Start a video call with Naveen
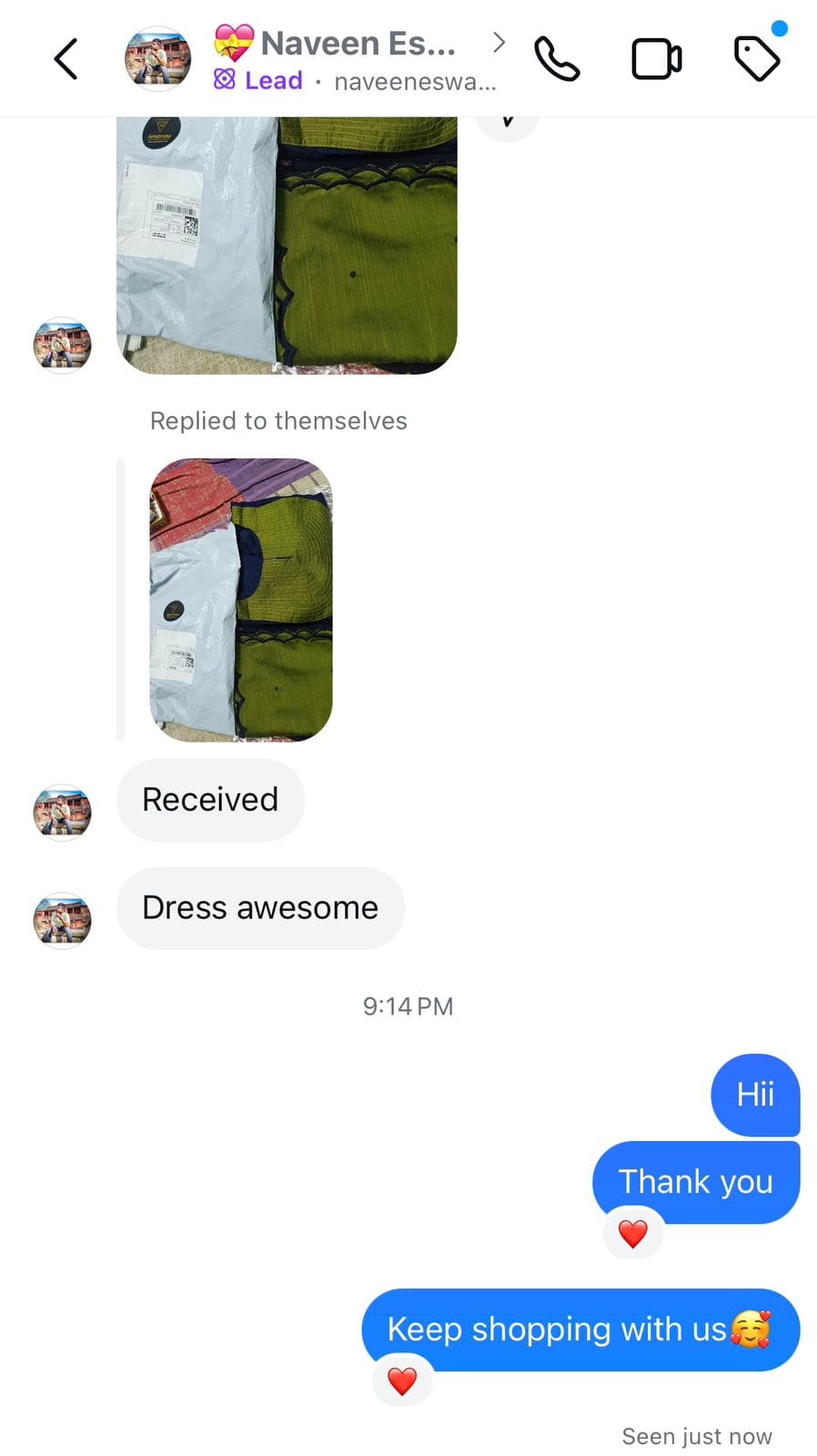 [657, 59]
